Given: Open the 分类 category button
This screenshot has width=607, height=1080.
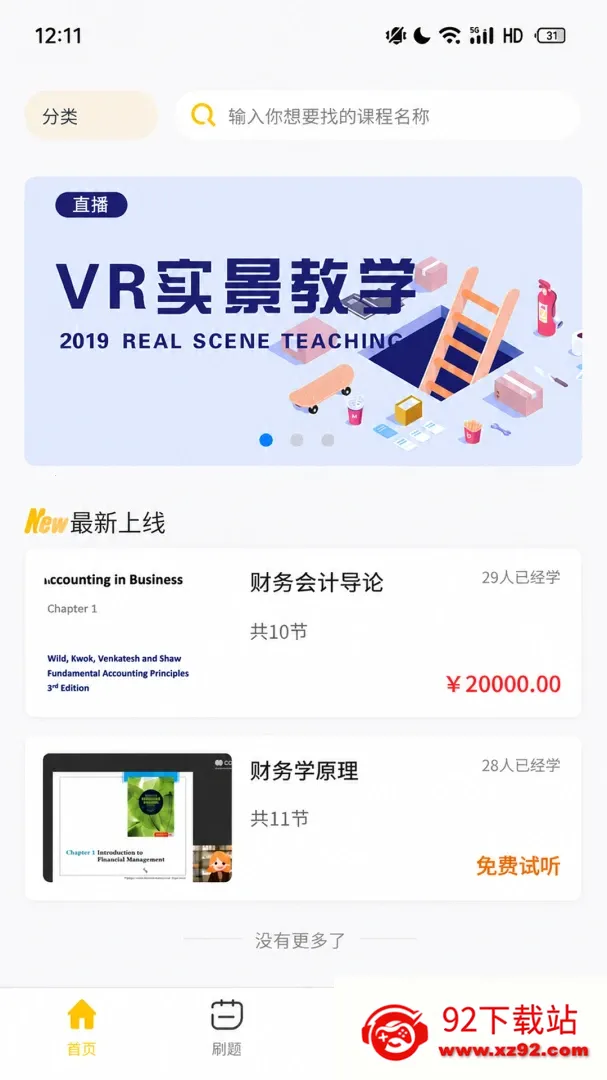Looking at the screenshot, I should [x=91, y=116].
